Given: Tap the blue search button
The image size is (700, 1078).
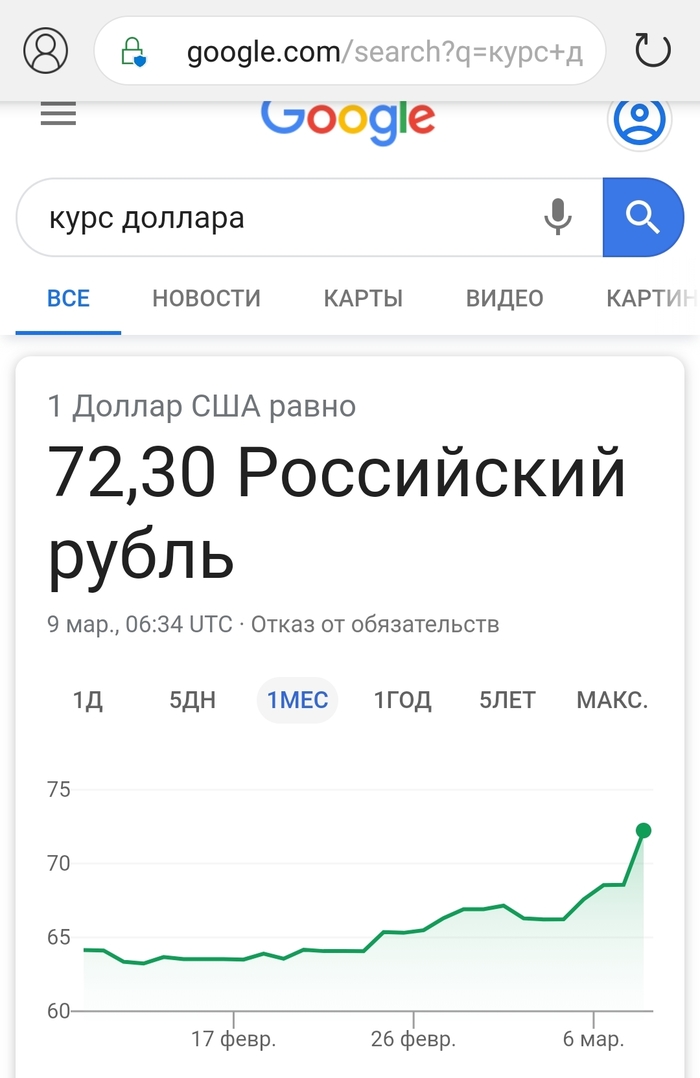Looking at the screenshot, I should point(642,217).
